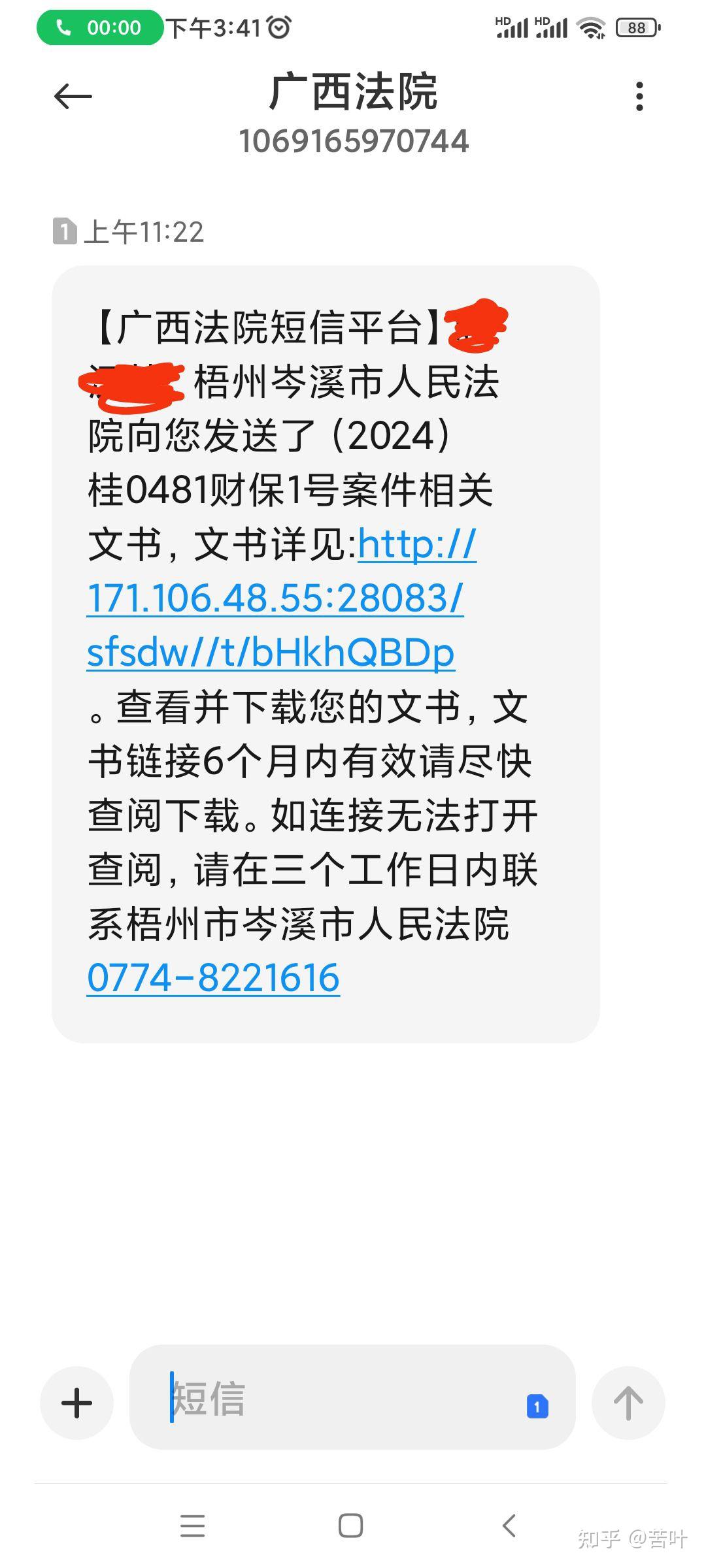
Task: Open recent apps from navigation bar
Action: 192,1526
